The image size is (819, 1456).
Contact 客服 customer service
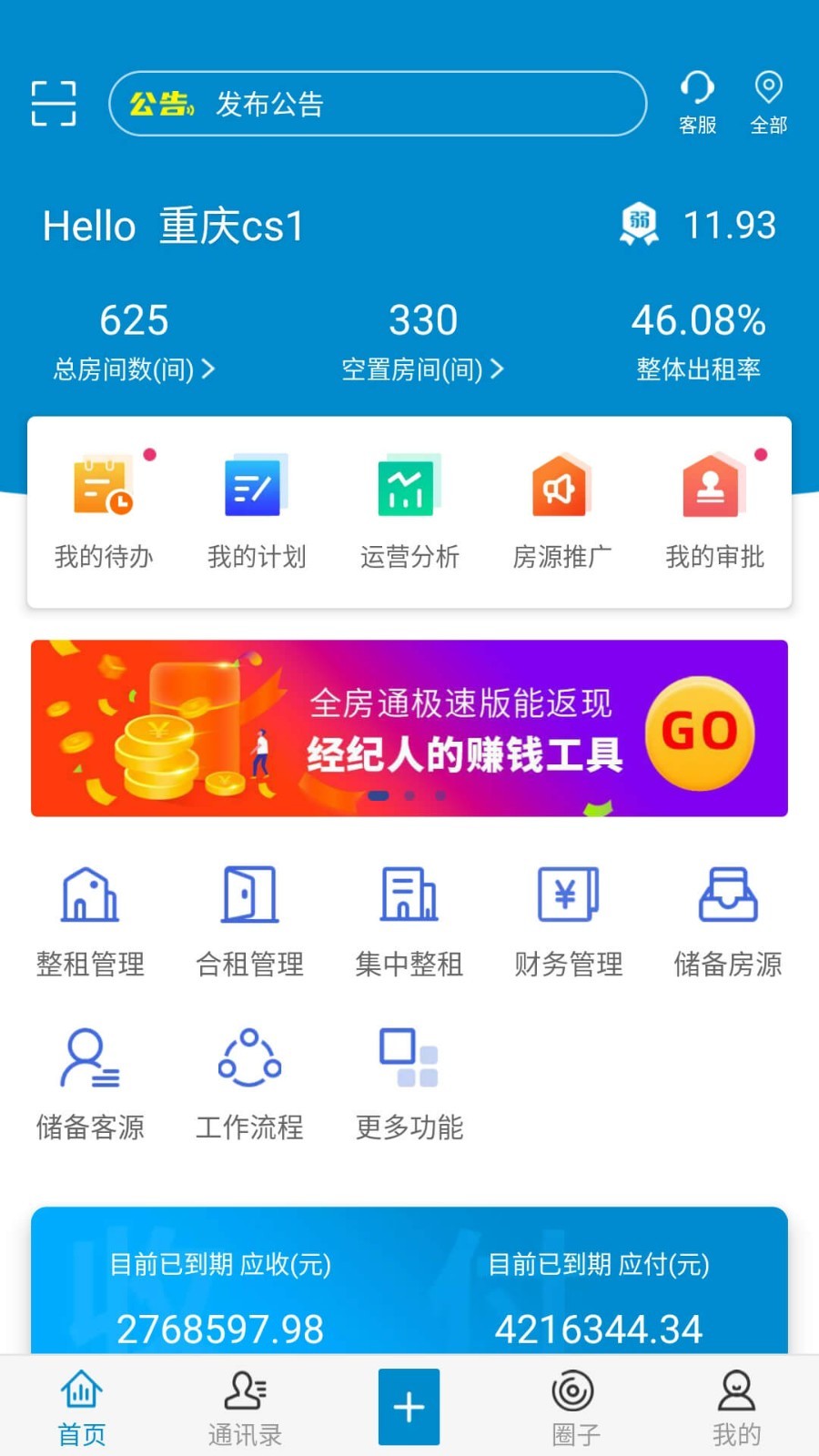coord(697,103)
